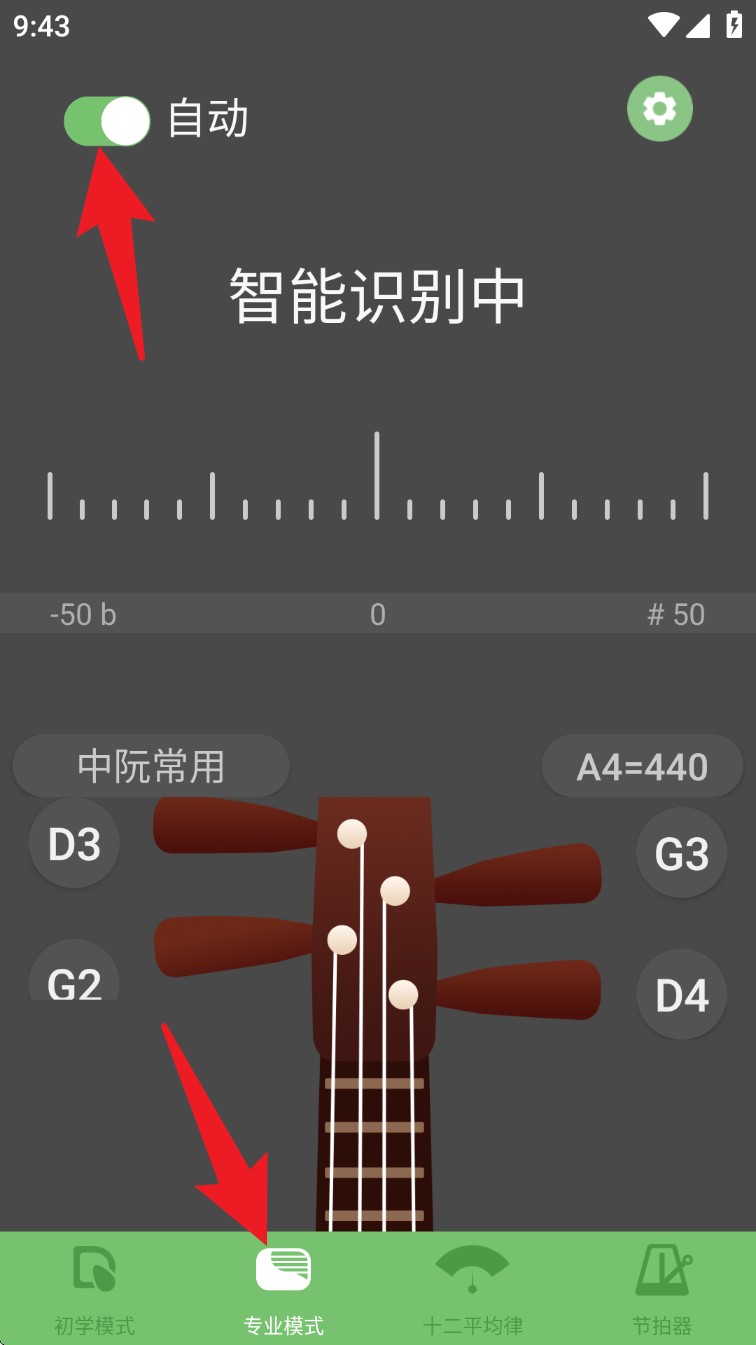Tap the 智能识别中 status text
This screenshot has height=1345, width=756.
tap(378, 295)
